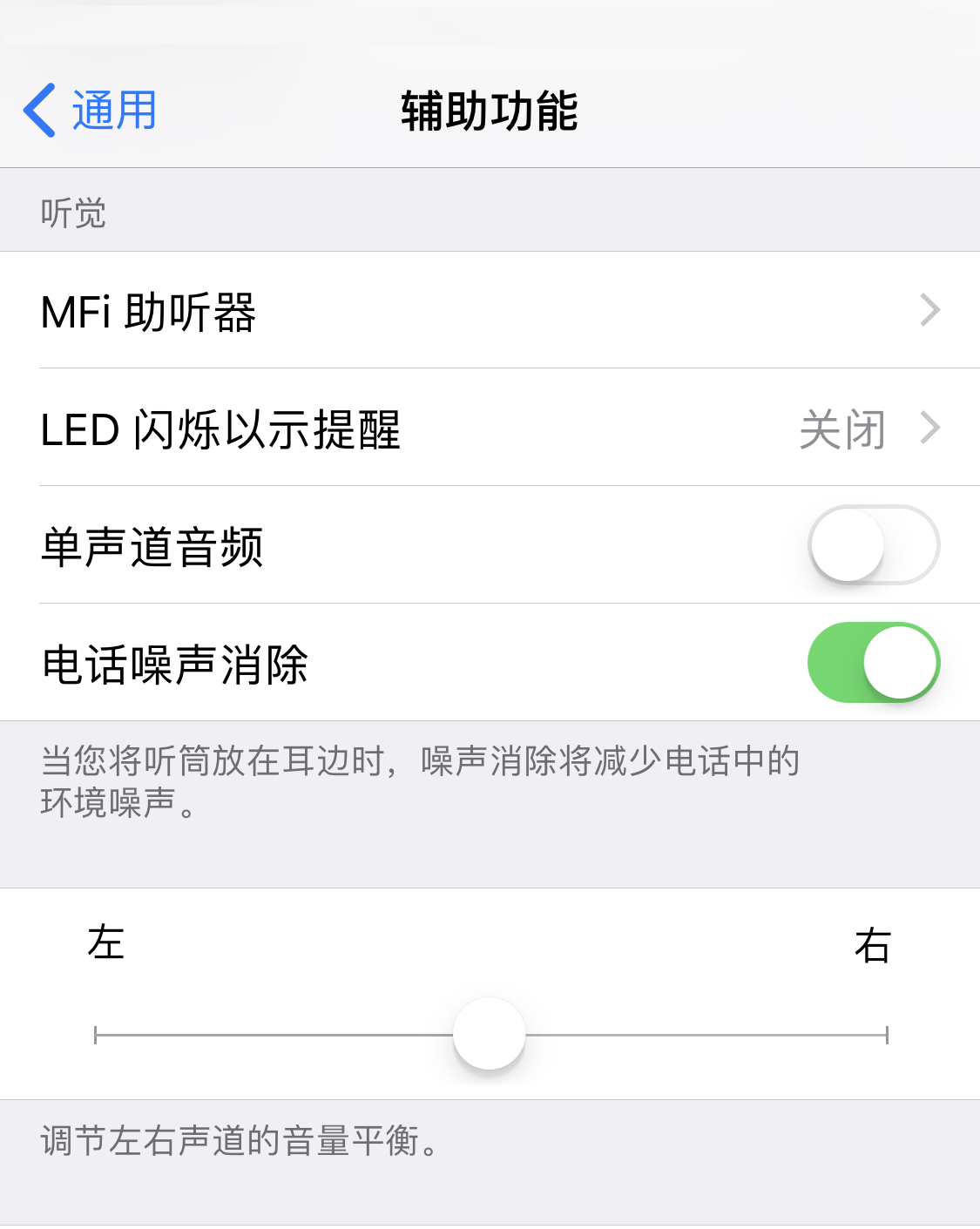
Task: Tap the chevron on LED 闪烁以示提醒 row
Action: point(932,429)
